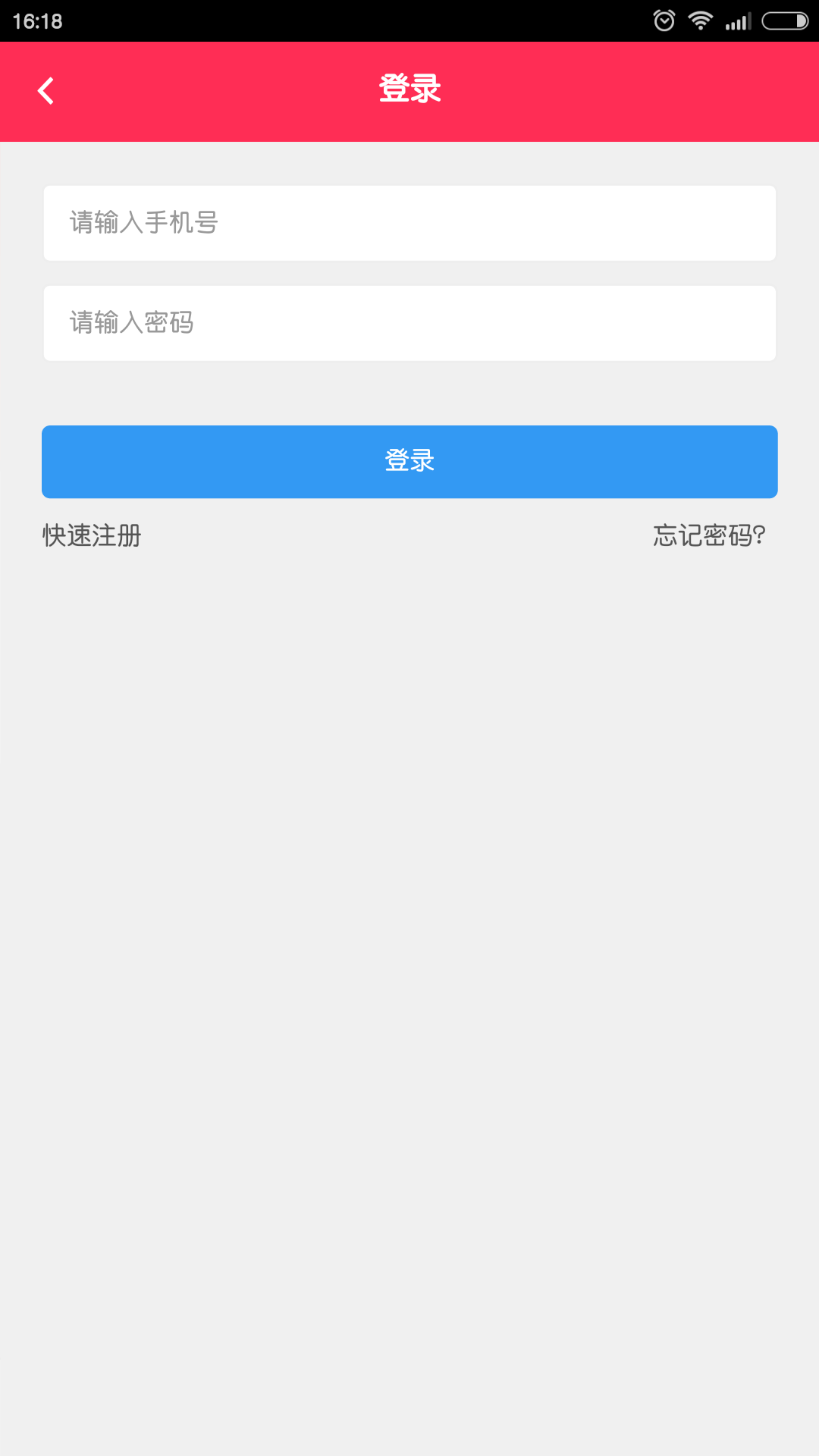Go back using the header arrow
This screenshot has width=819, height=1456.
pos(46,91)
